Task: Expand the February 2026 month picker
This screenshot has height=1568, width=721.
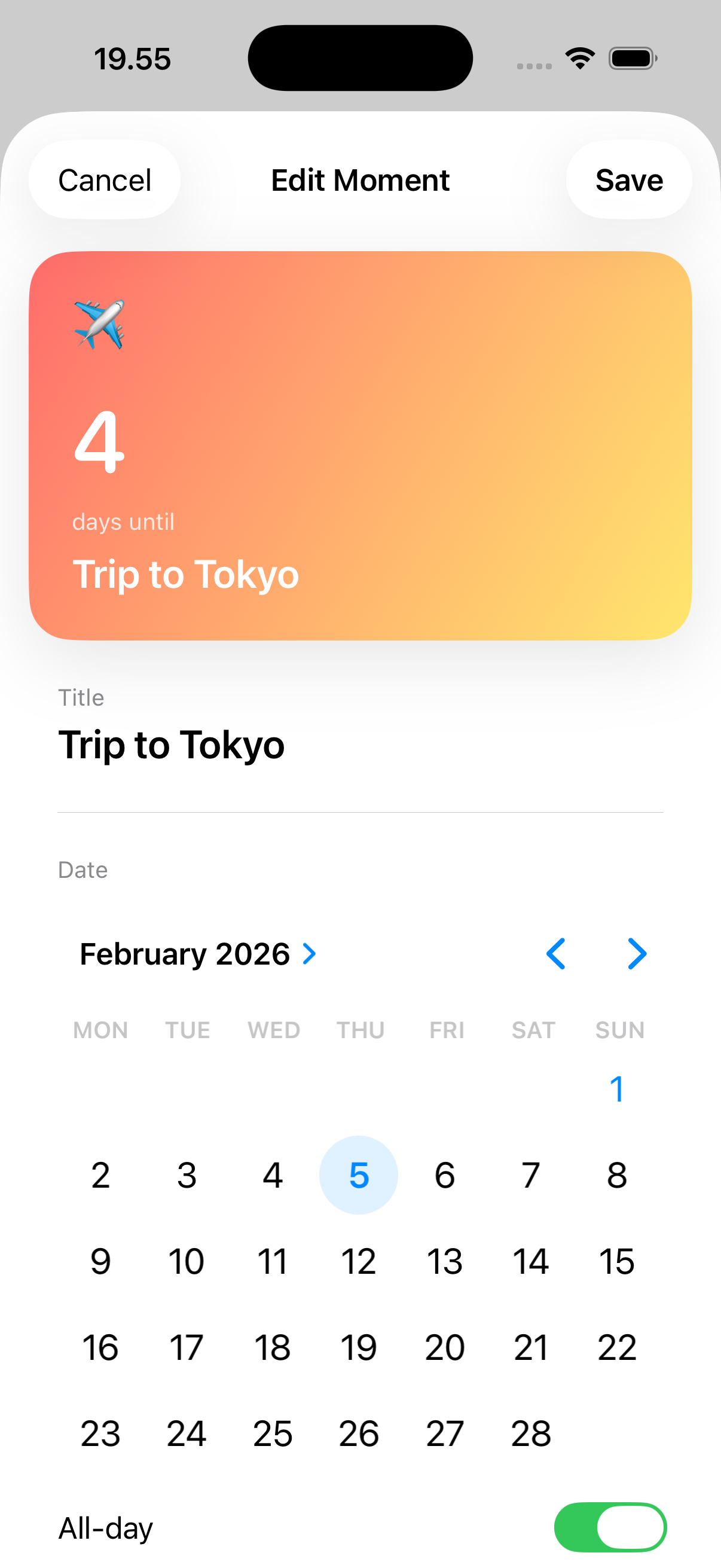Action: click(198, 954)
